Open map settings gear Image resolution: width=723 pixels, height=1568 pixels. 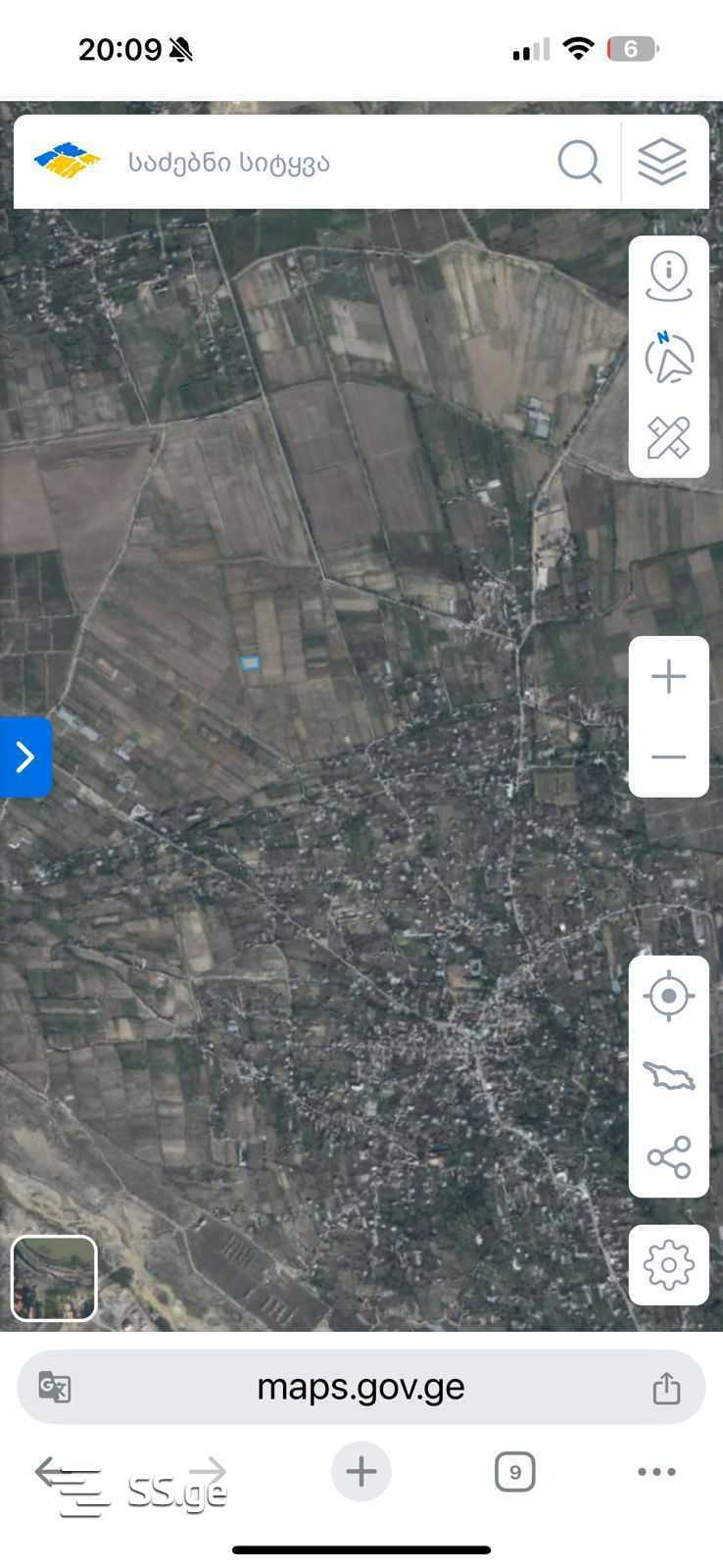click(669, 1265)
